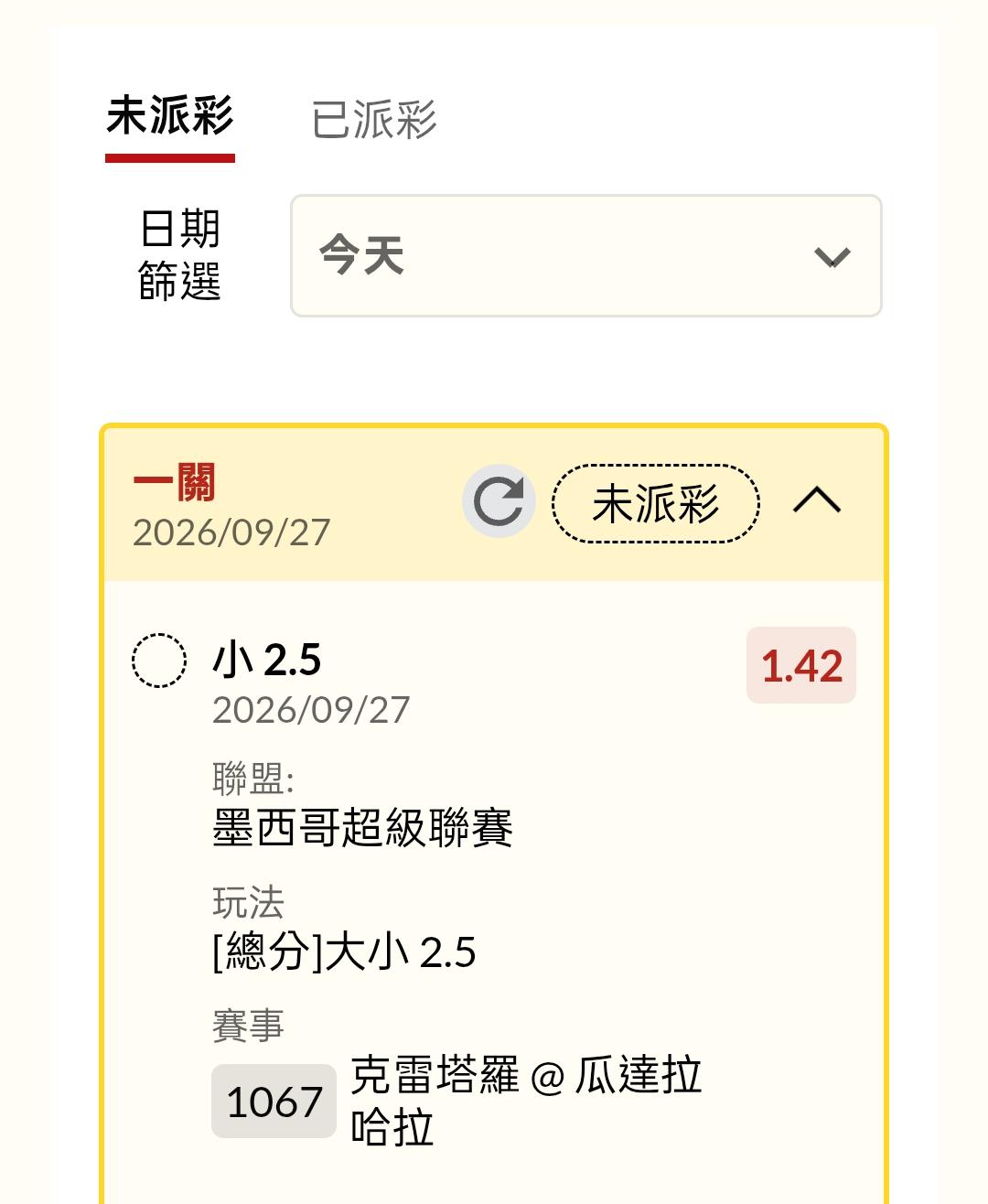
Task: Switch to the 已派彩 tab
Action: 374,120
